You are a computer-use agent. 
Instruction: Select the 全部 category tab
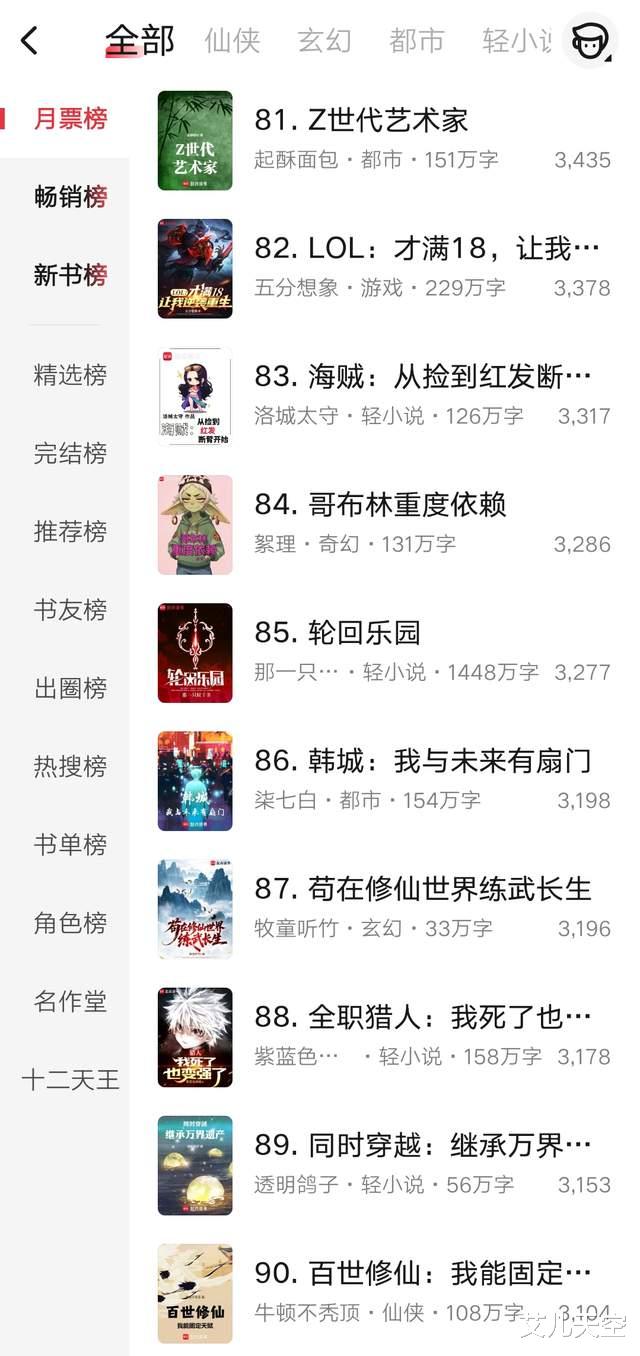(140, 41)
